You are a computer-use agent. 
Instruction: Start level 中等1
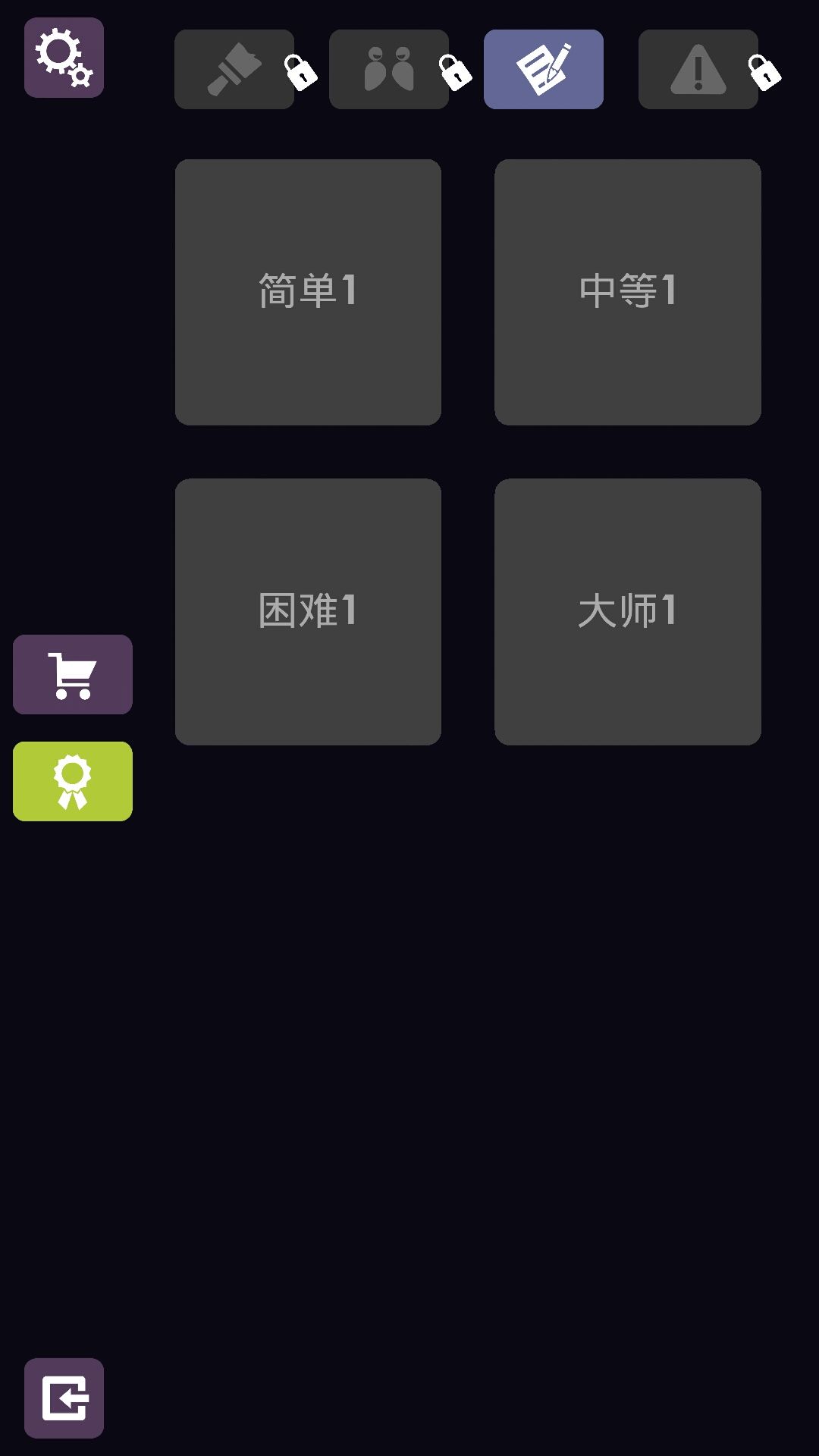(627, 290)
